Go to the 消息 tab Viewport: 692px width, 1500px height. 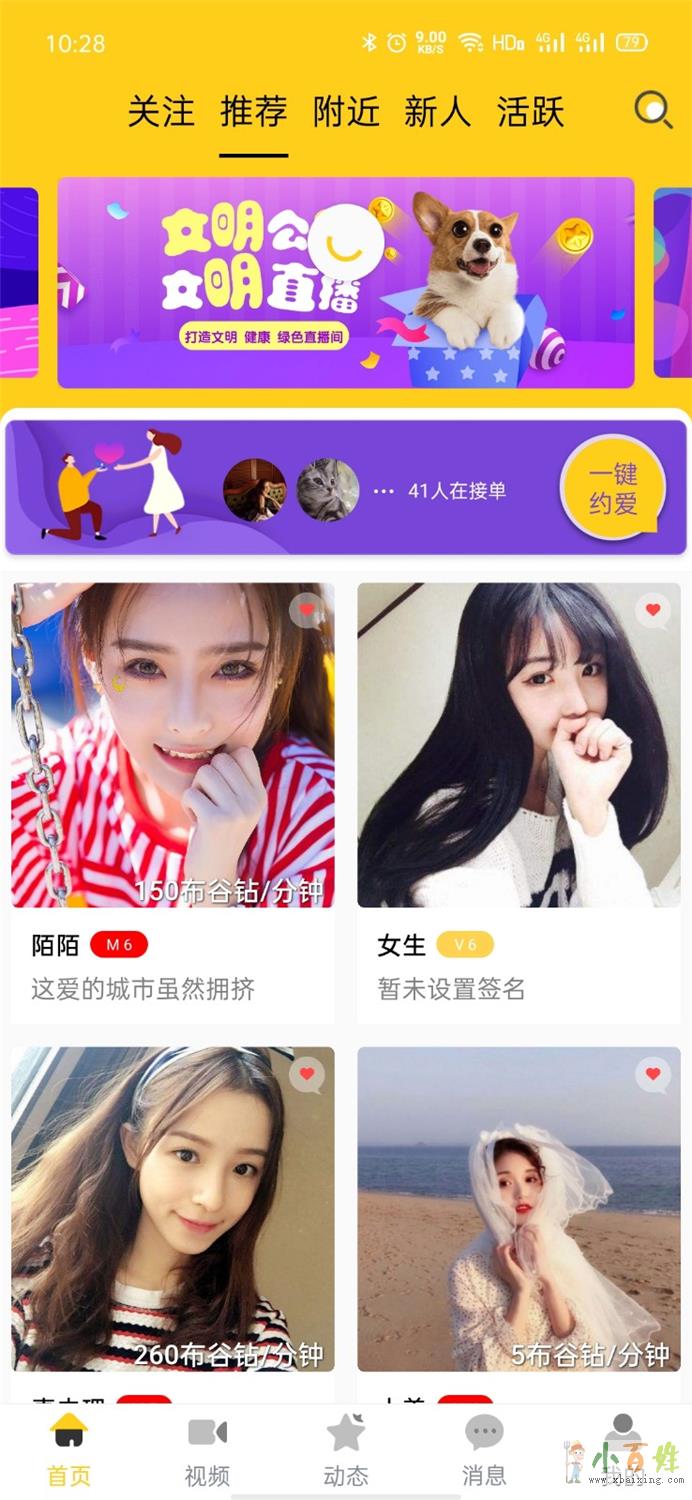pos(484,1449)
